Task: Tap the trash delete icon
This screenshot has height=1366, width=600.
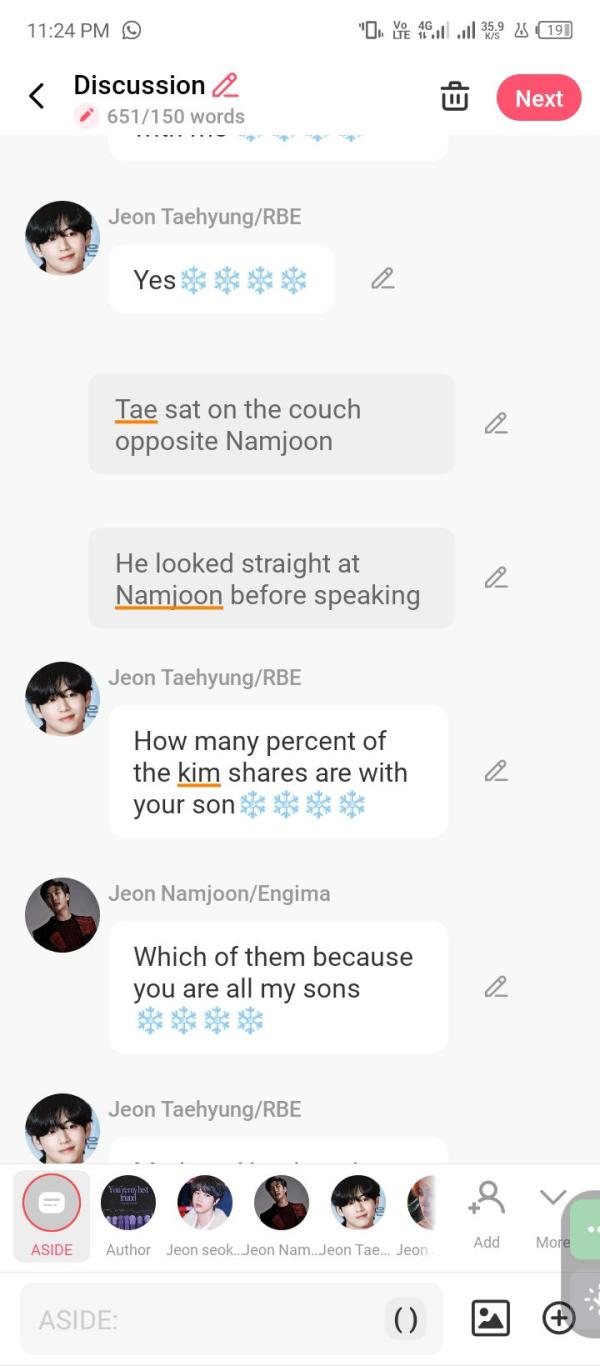Action: click(455, 97)
